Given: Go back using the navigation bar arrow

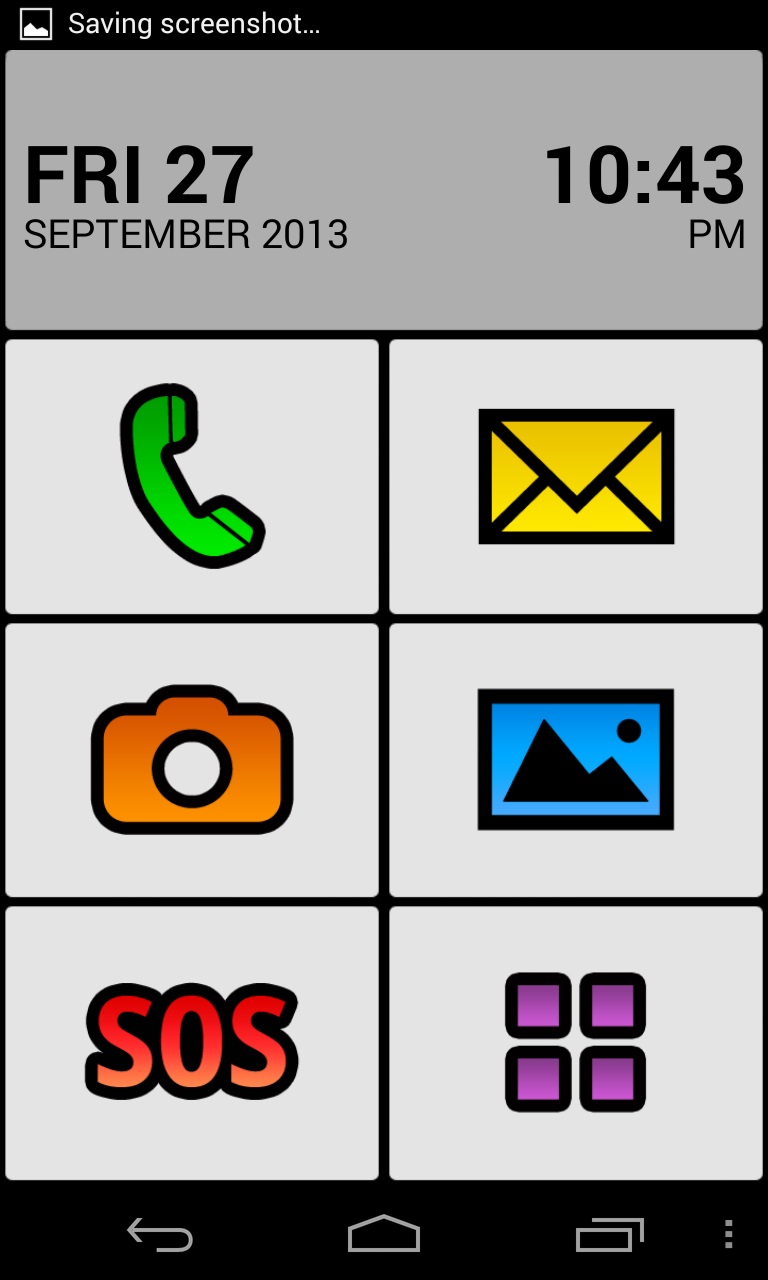Looking at the screenshot, I should coord(160,1235).
